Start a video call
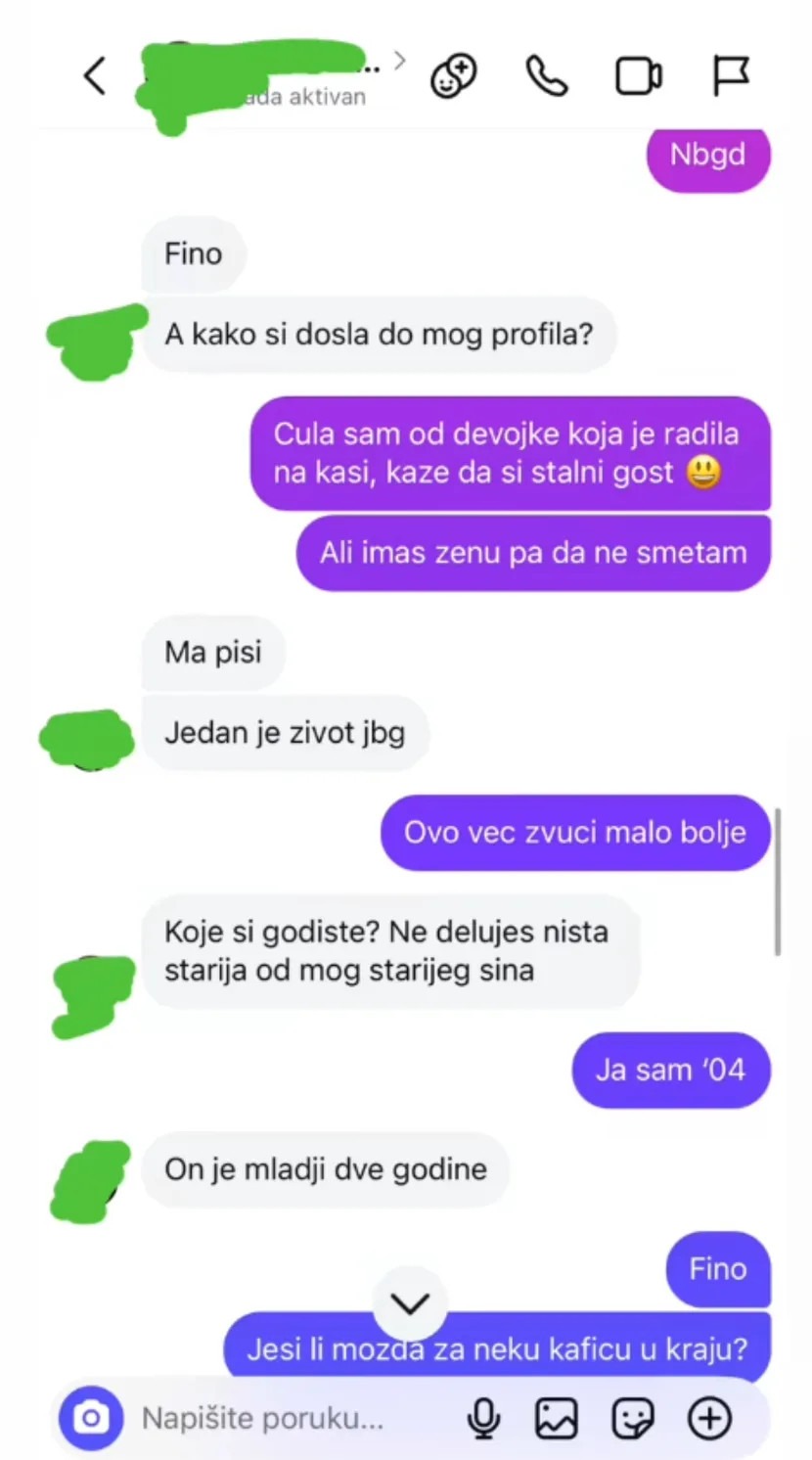812x1460 pixels. [639, 75]
